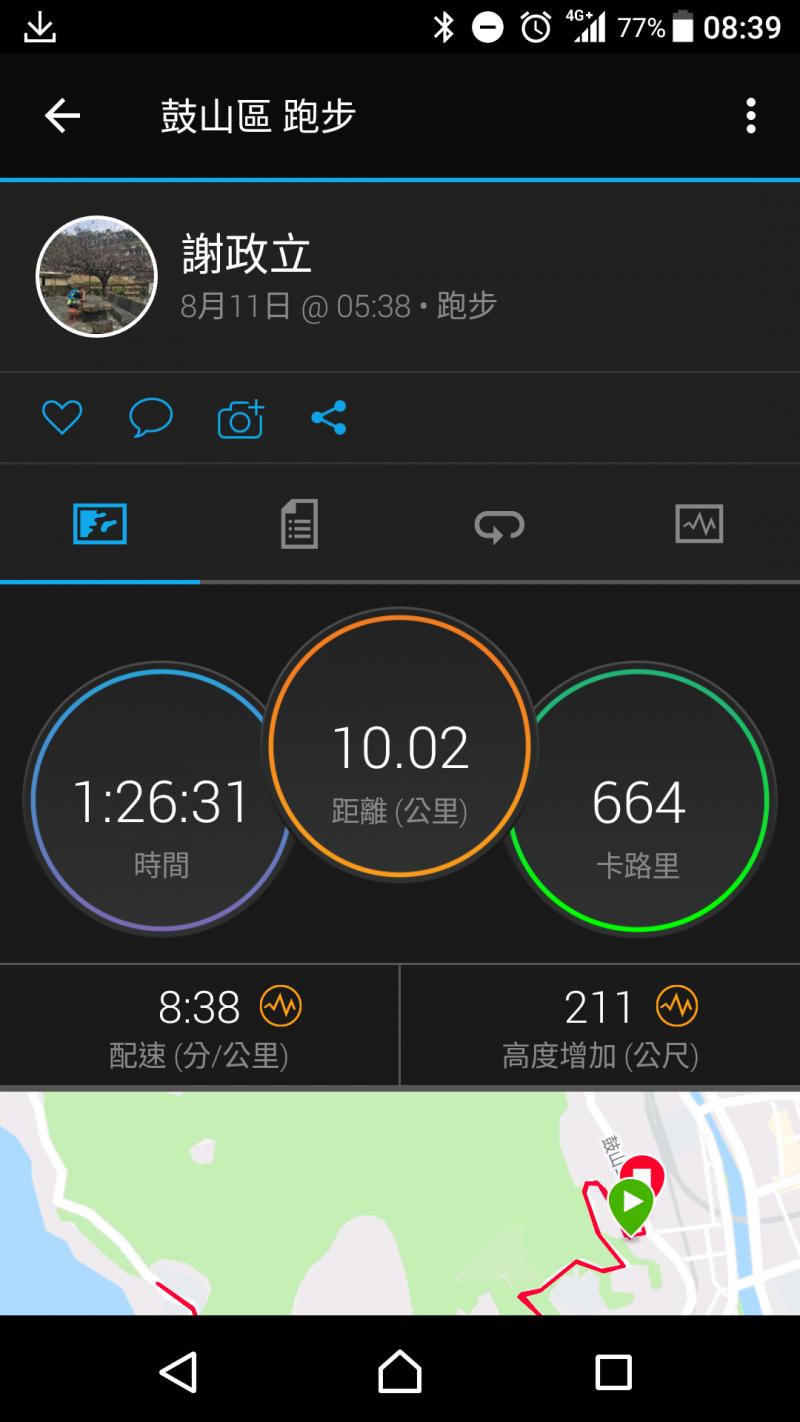Open the pace chart icon beside 8:38
Viewport: 800px width, 1422px height.
pyautogui.click(x=281, y=1006)
